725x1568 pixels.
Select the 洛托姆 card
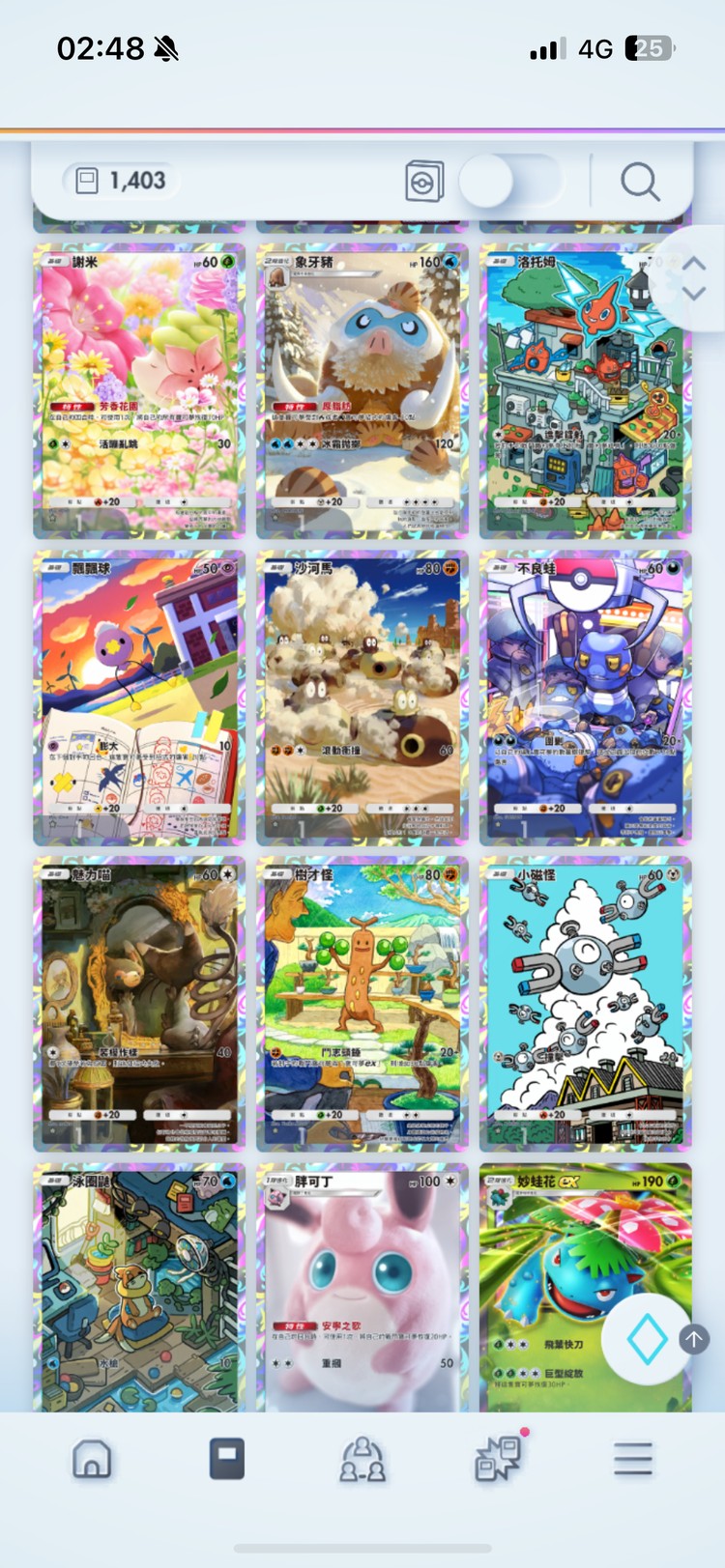pos(585,390)
